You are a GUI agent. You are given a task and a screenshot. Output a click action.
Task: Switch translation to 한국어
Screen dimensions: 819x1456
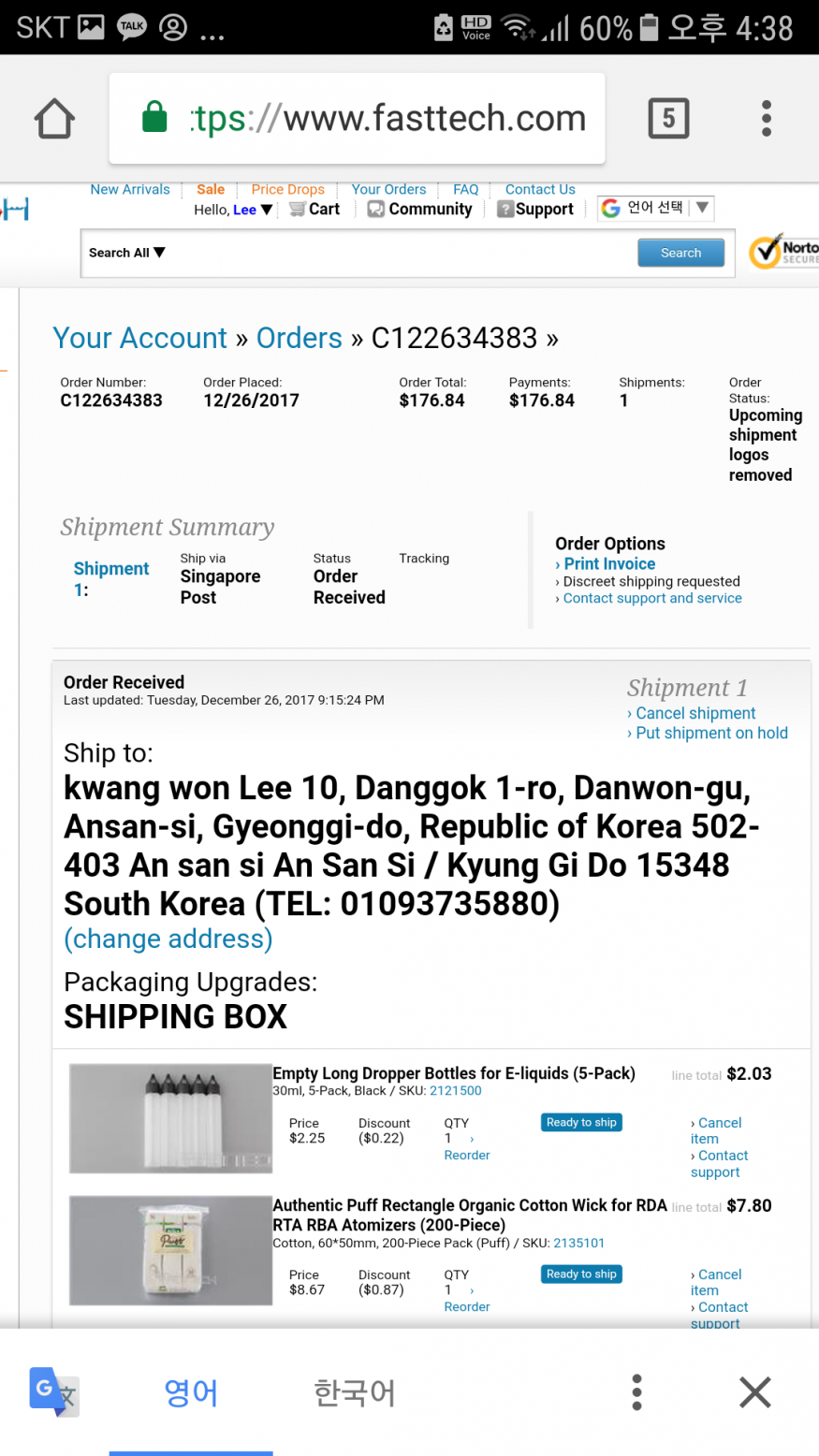[x=354, y=1393]
